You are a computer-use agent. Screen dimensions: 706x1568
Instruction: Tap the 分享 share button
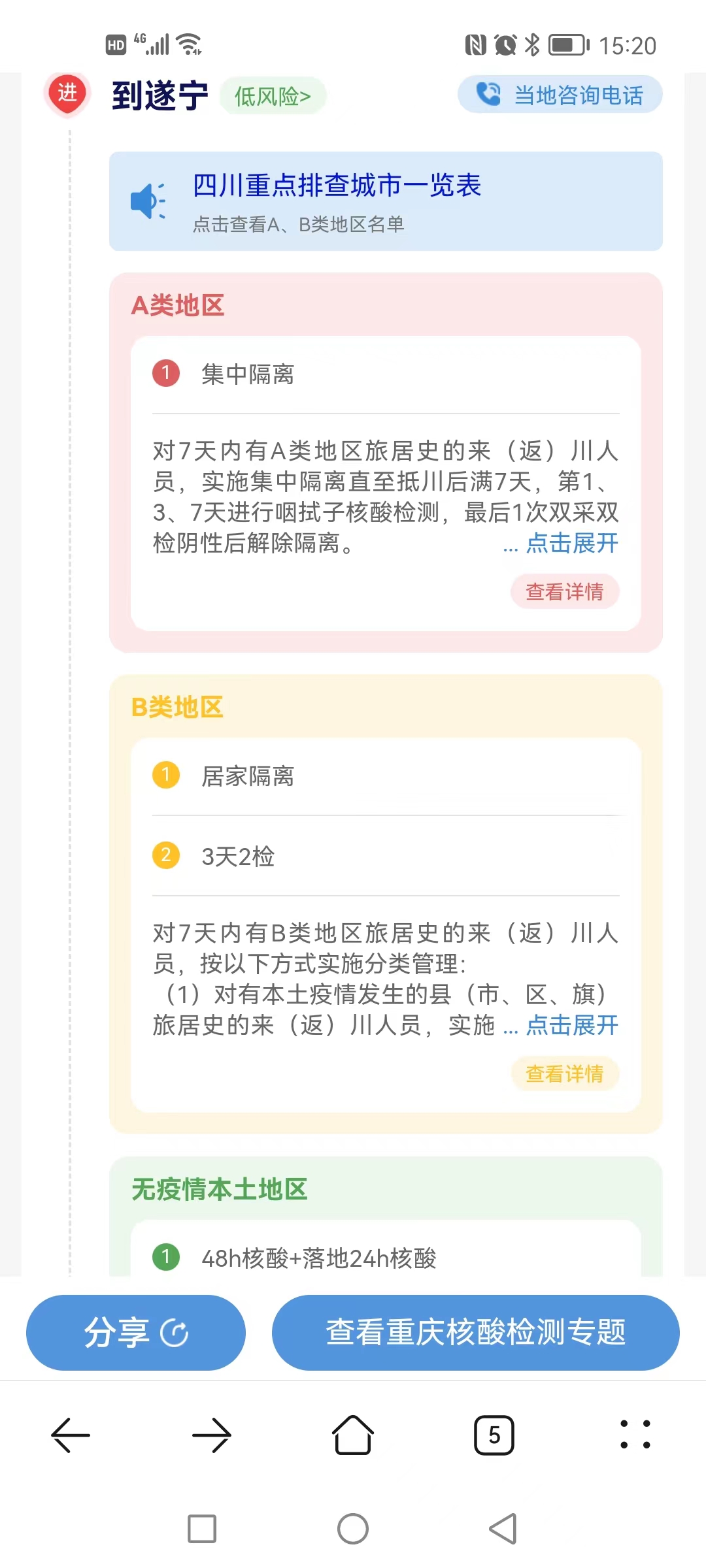(136, 1333)
